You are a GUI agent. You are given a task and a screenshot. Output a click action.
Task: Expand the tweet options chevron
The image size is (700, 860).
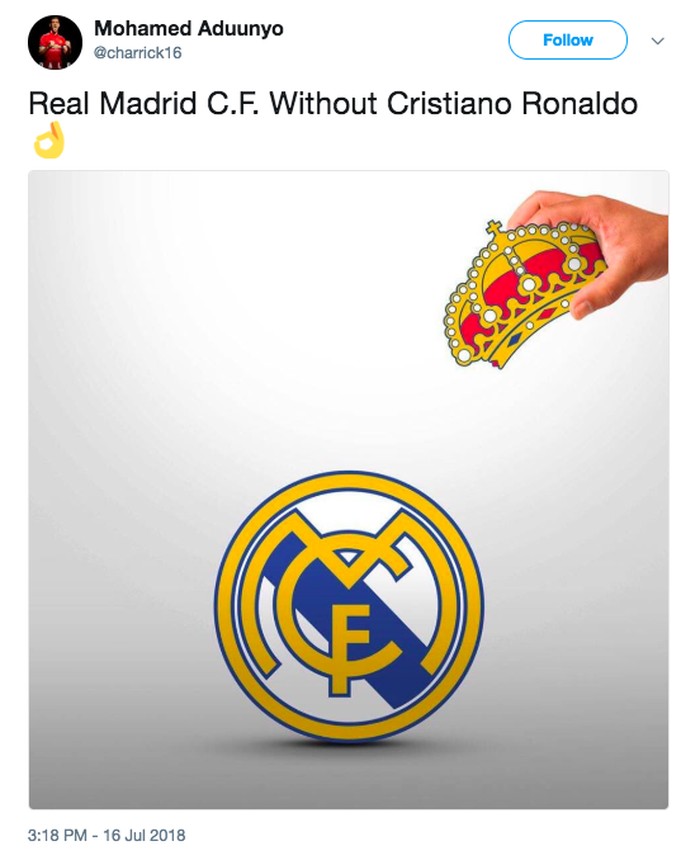pos(658,41)
